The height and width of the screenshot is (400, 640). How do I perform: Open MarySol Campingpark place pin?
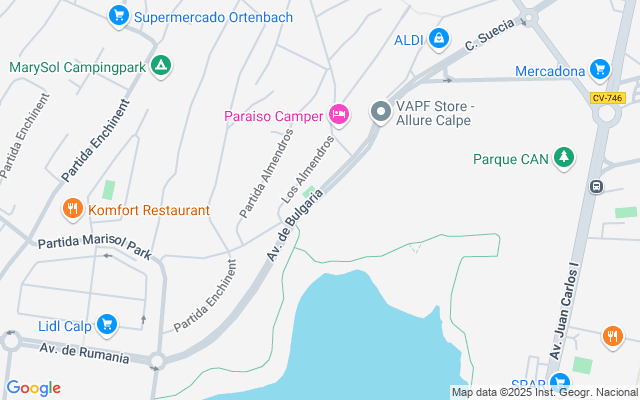pyautogui.click(x=162, y=67)
